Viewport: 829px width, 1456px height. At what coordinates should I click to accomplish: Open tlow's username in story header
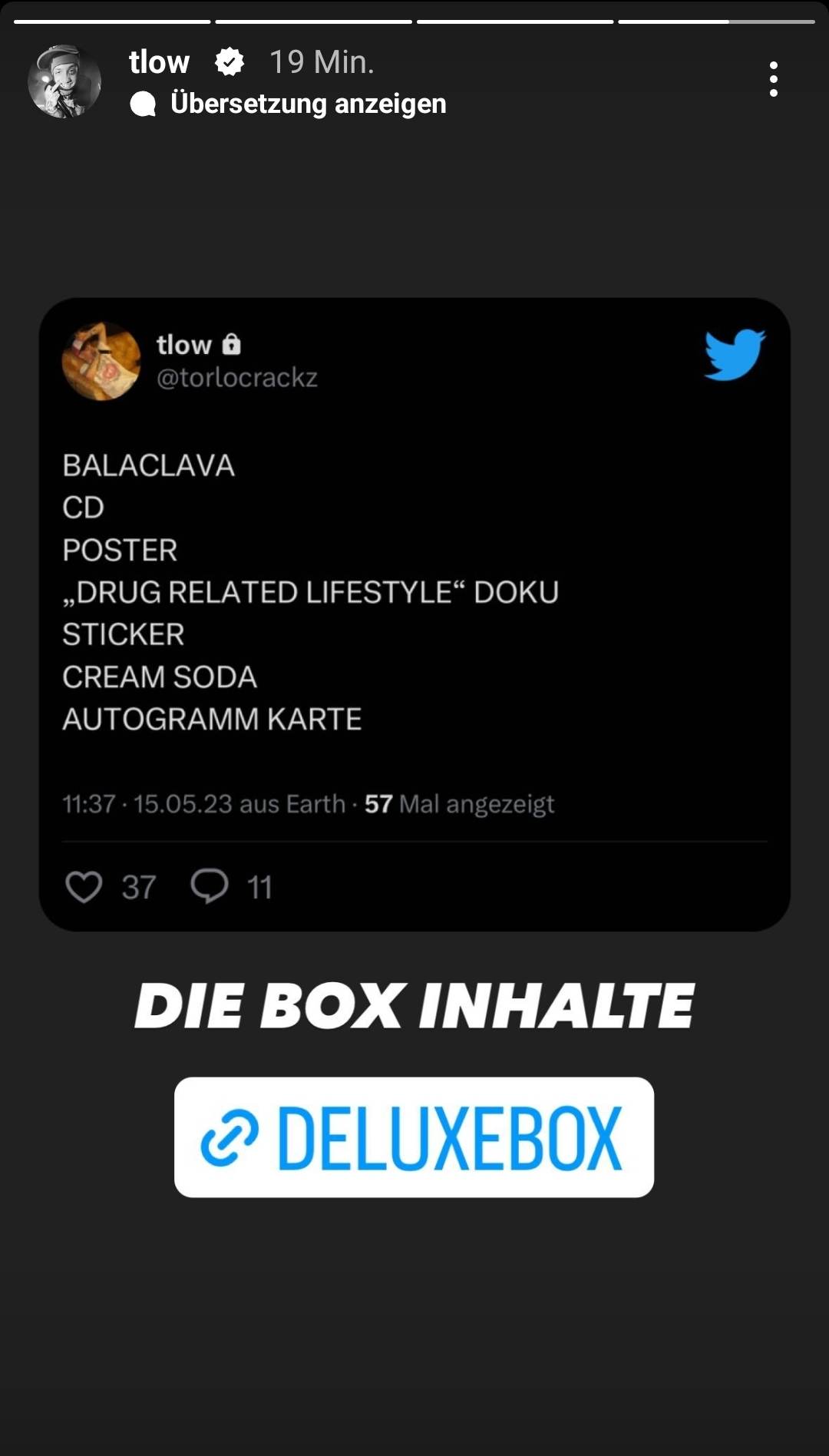point(159,62)
